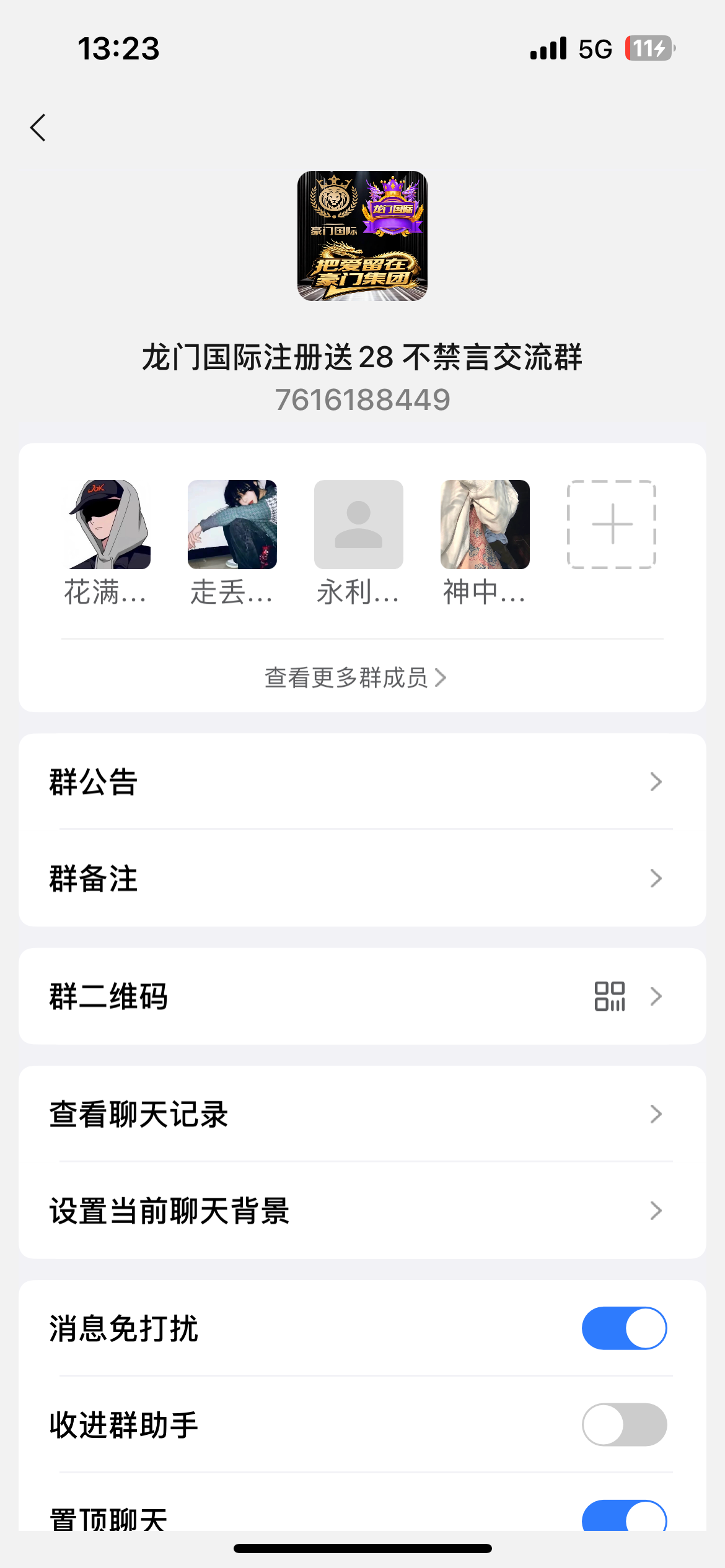This screenshot has height=1568, width=725.
Task: Turn off the 置顶聊天 pin switch
Action: [x=624, y=1517]
